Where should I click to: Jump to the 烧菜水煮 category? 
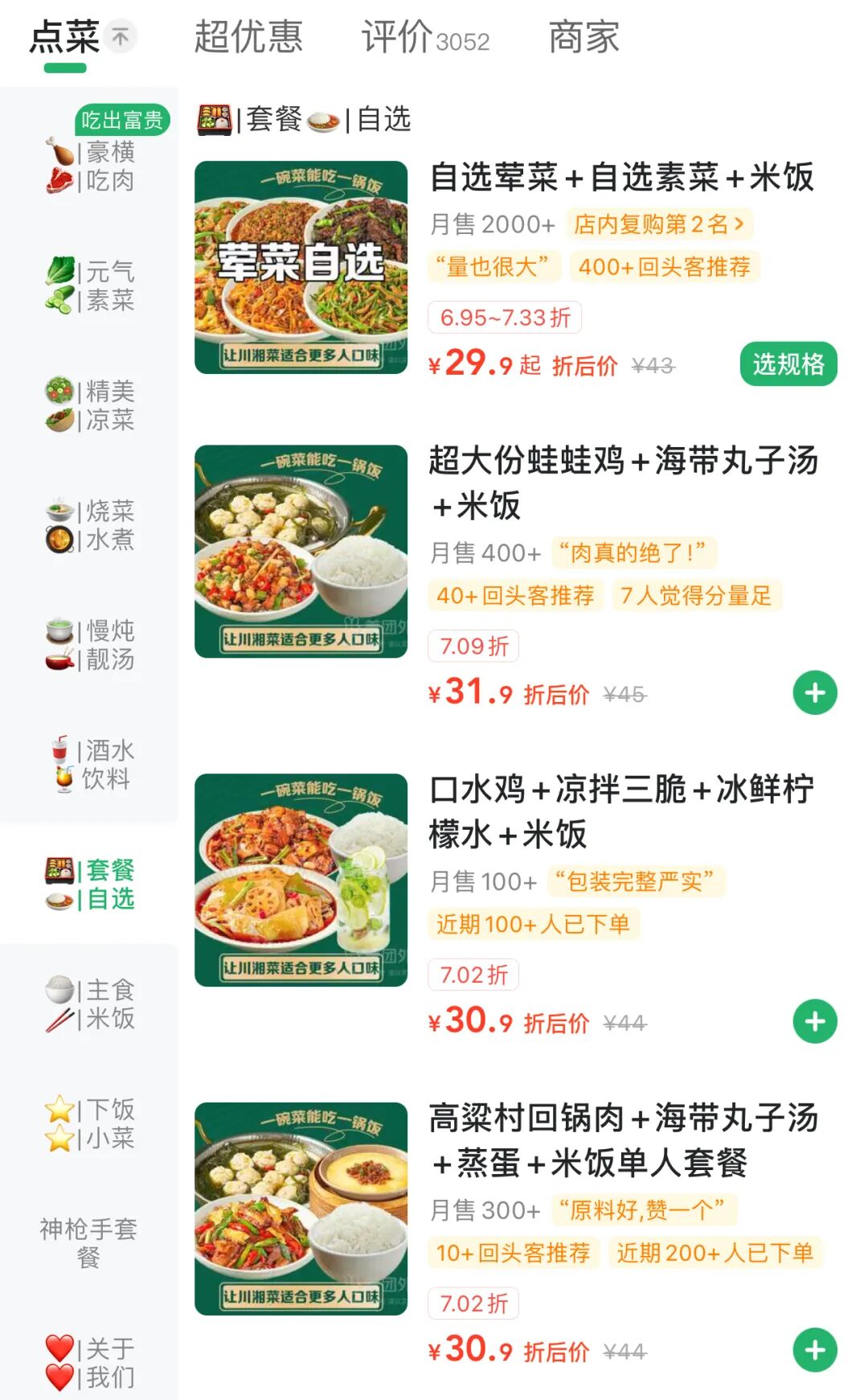pos(90,525)
